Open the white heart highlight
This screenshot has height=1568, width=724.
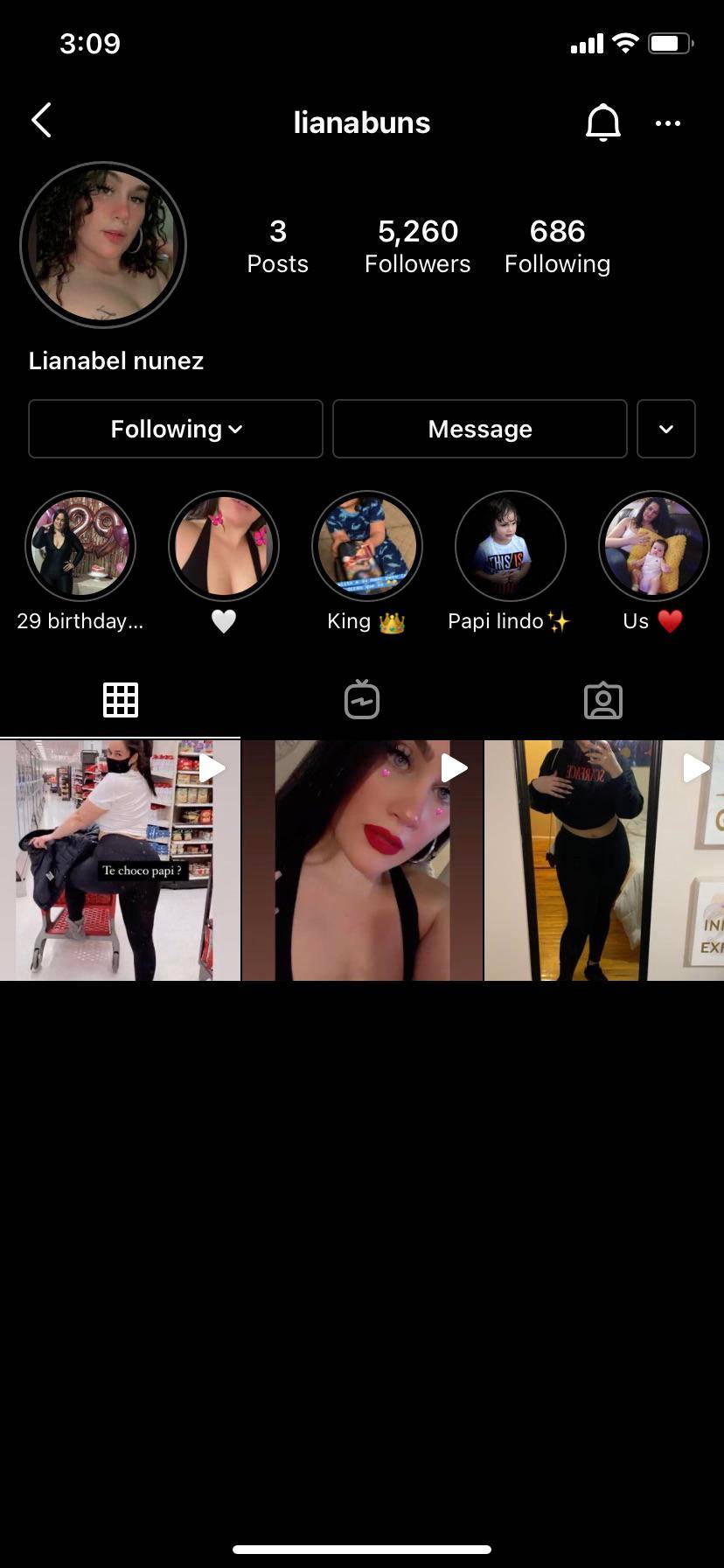[x=224, y=546]
